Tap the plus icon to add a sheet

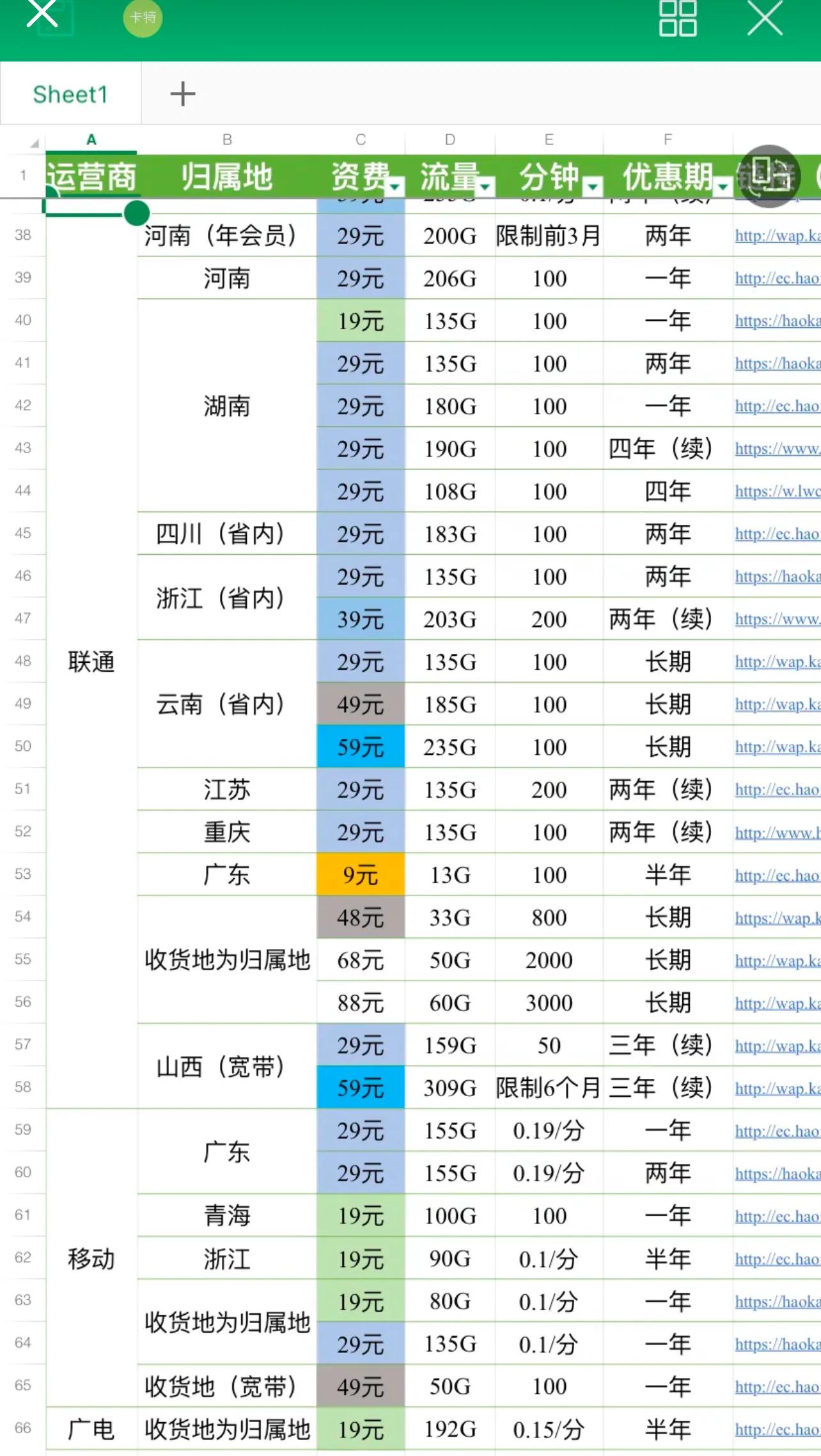[182, 93]
